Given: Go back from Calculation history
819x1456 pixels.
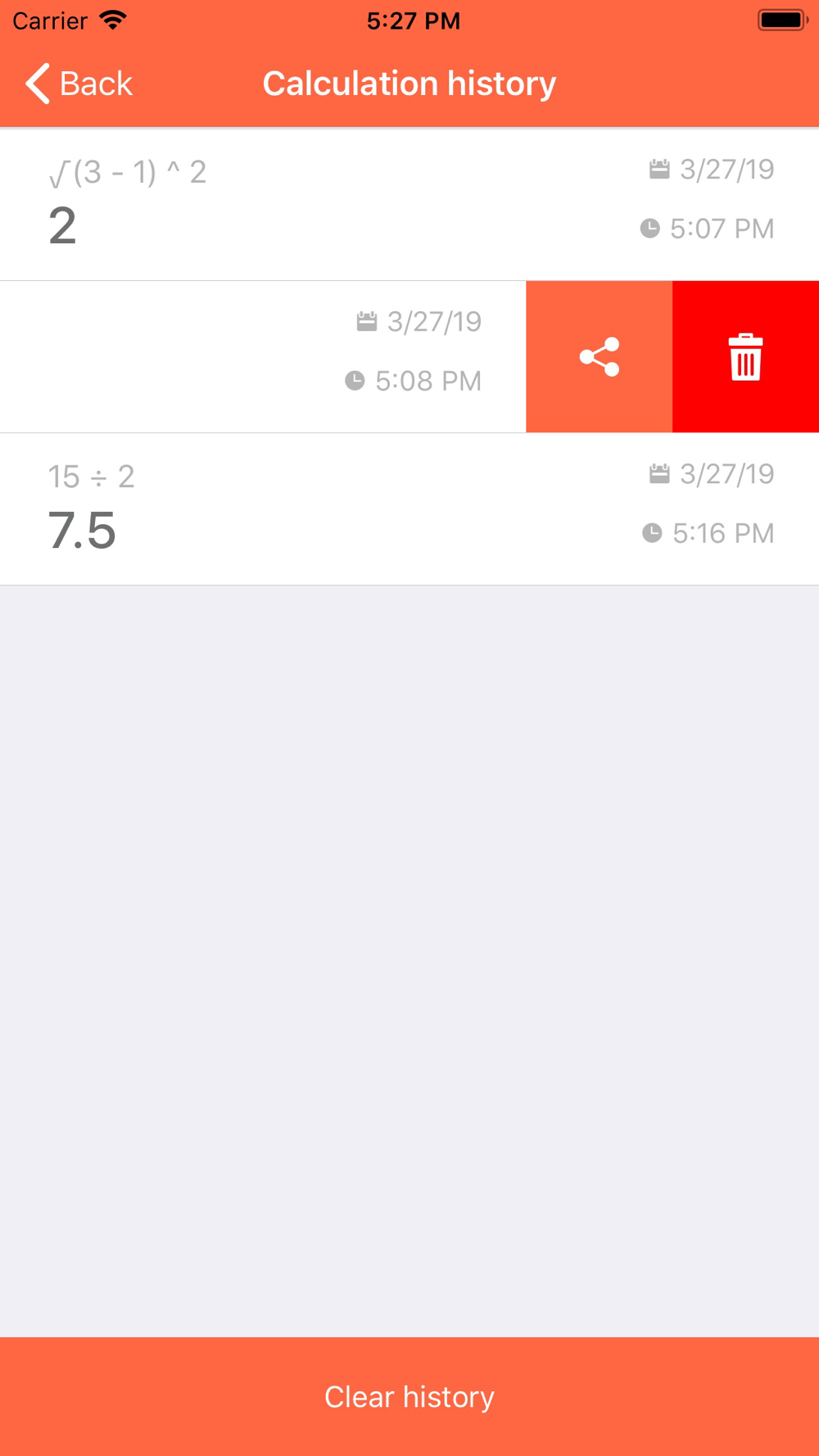Looking at the screenshot, I should (x=79, y=84).
